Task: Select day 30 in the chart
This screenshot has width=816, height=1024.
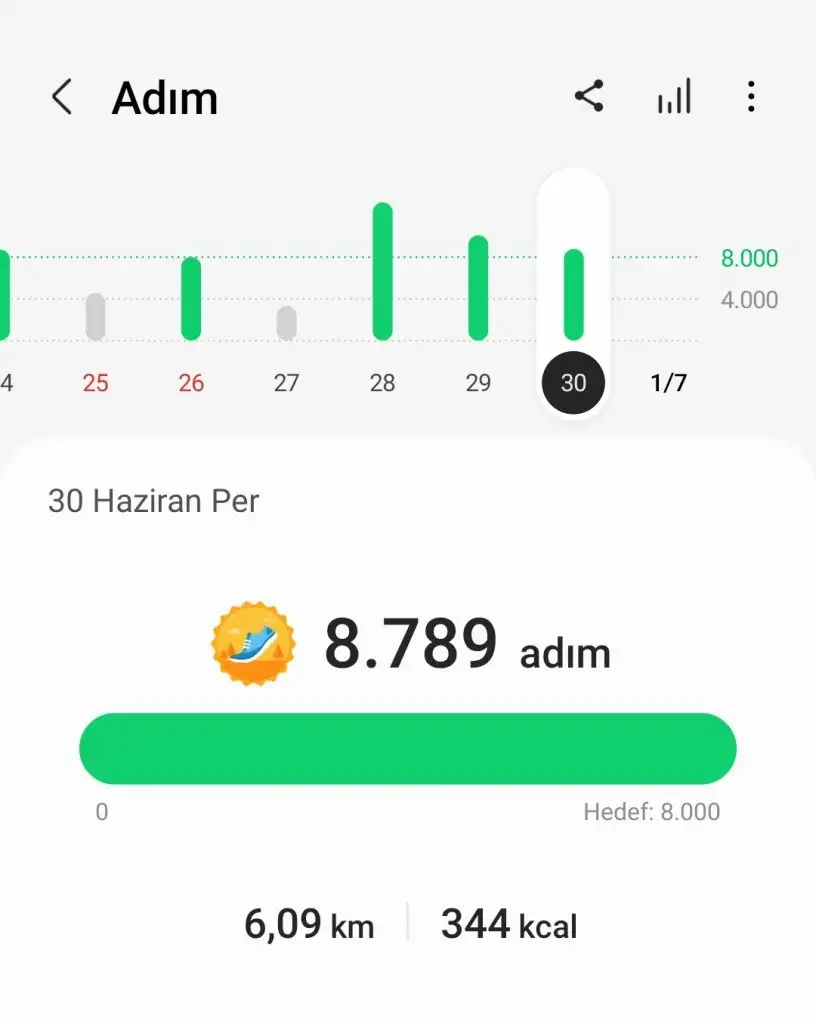Action: (x=573, y=382)
